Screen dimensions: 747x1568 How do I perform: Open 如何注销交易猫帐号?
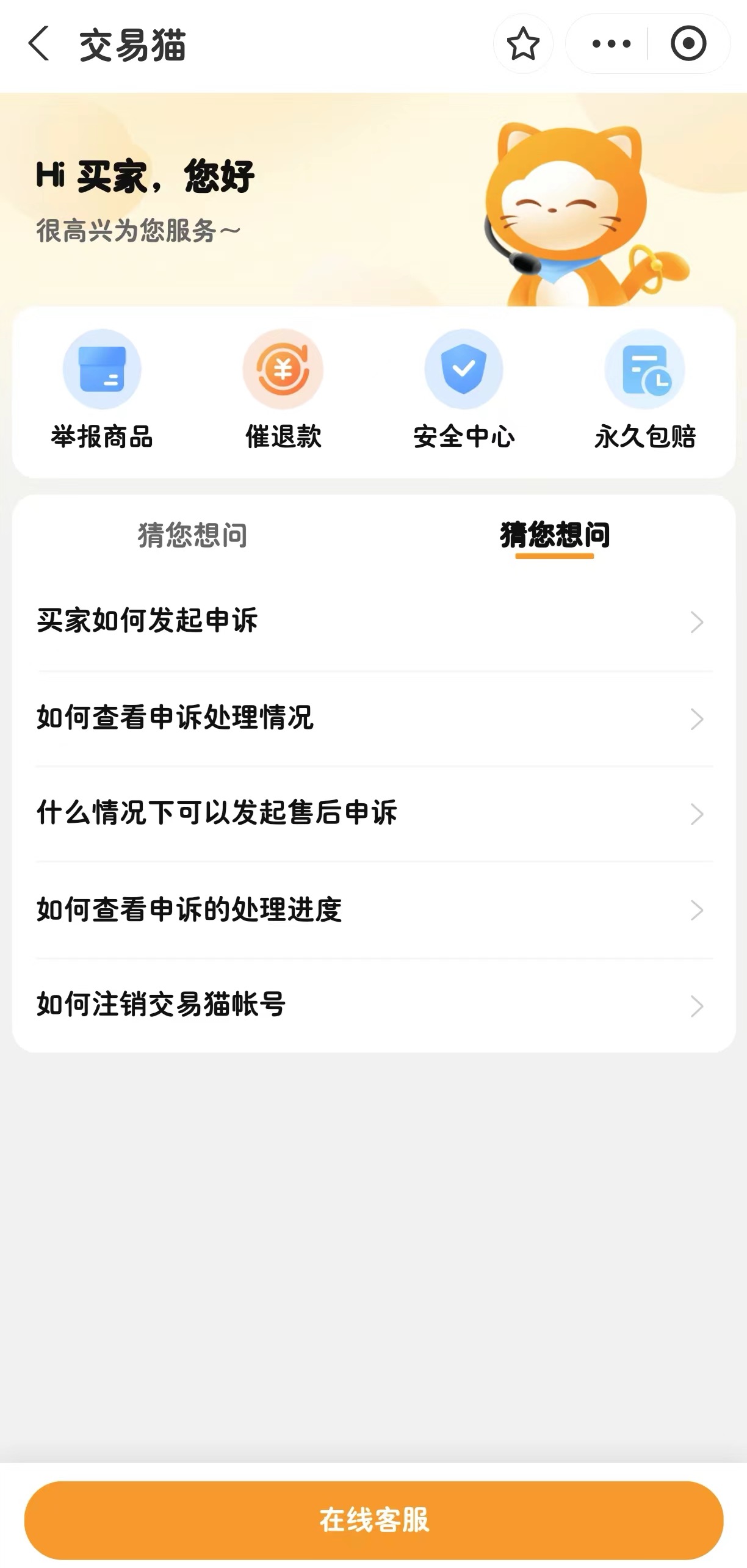click(x=374, y=1005)
